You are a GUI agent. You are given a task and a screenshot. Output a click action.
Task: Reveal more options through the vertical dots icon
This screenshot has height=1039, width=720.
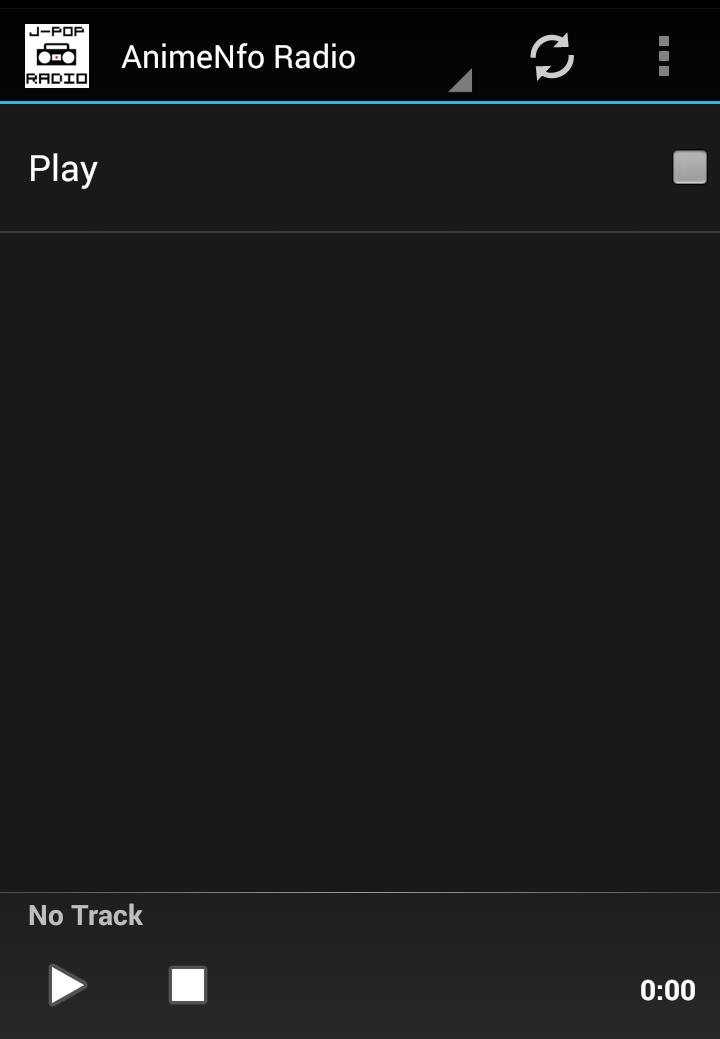pos(663,57)
